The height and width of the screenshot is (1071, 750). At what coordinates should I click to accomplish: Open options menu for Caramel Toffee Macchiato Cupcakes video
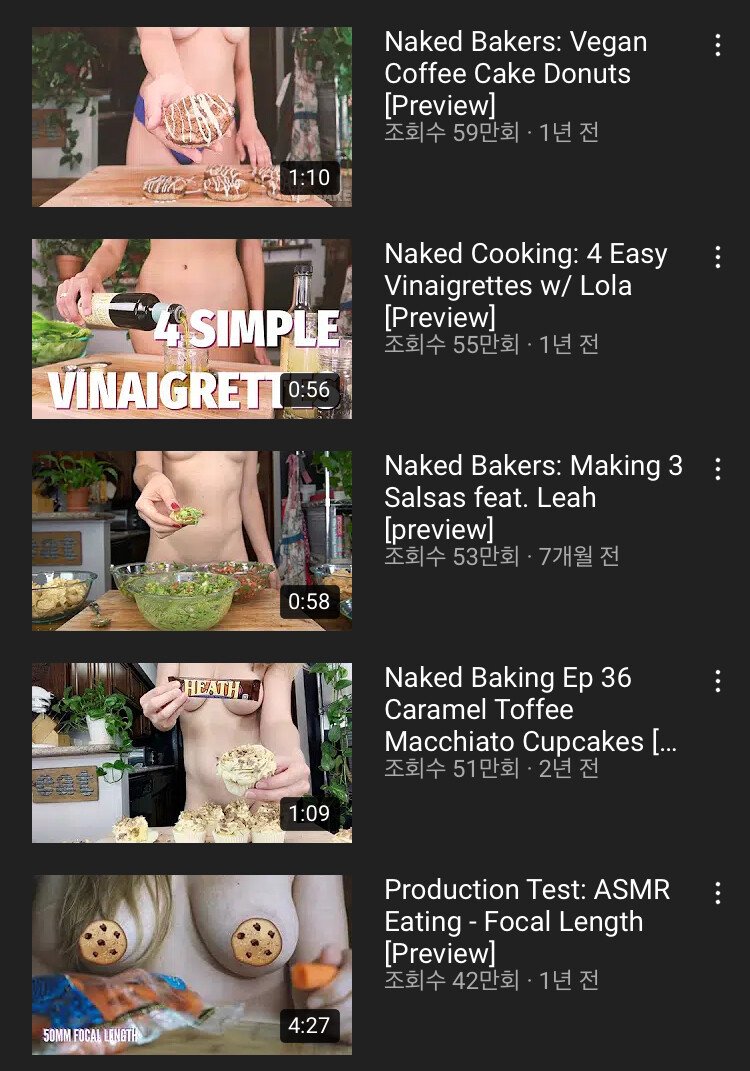click(x=717, y=681)
